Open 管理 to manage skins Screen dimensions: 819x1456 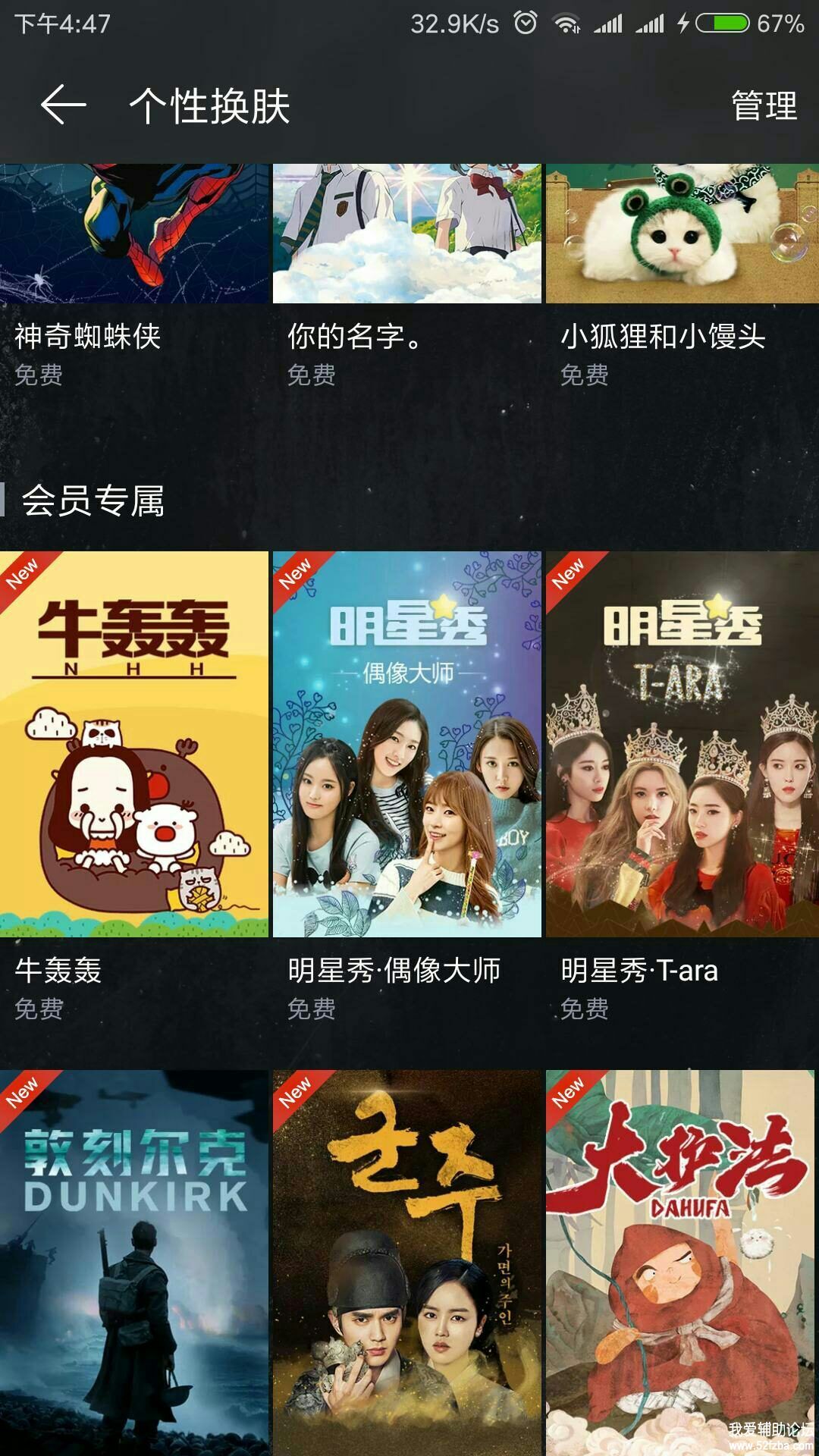[764, 105]
